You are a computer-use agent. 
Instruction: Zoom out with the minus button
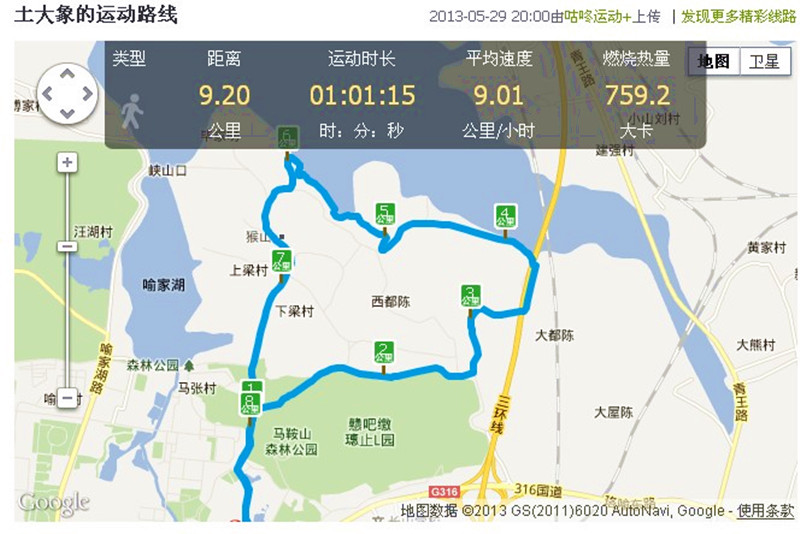(67, 398)
